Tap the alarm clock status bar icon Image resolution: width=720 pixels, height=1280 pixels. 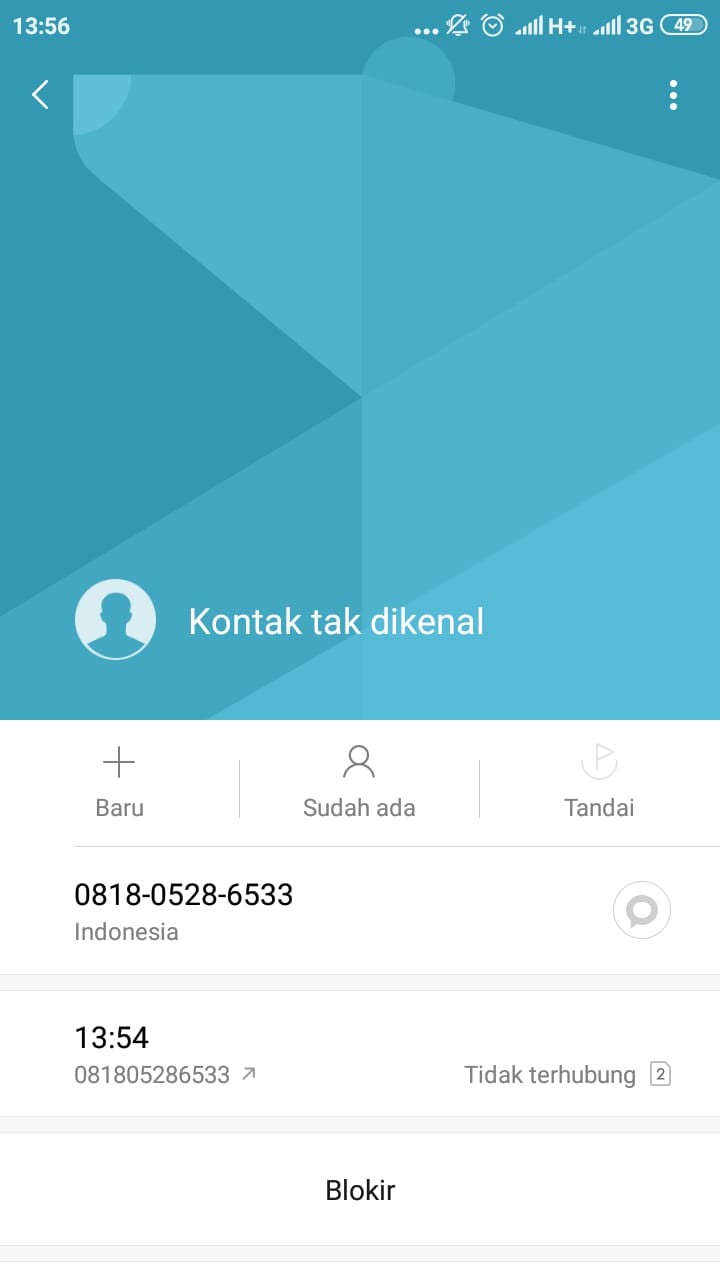pos(492,26)
